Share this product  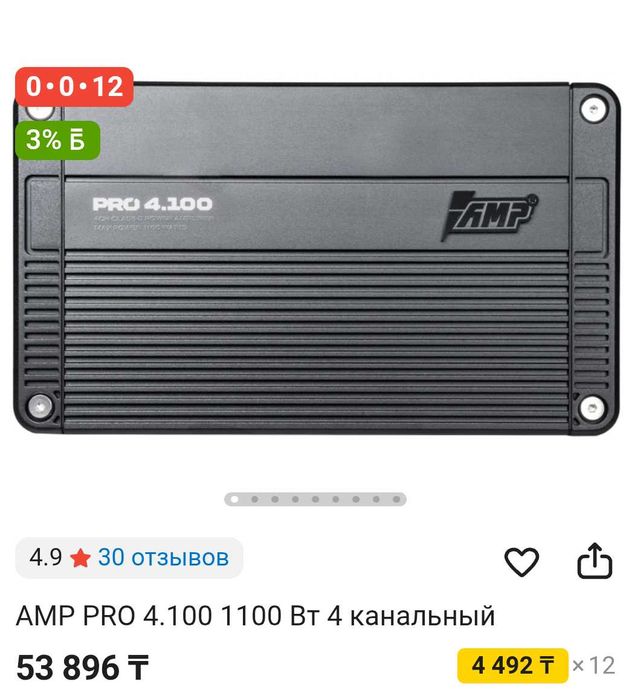pyautogui.click(x=594, y=560)
